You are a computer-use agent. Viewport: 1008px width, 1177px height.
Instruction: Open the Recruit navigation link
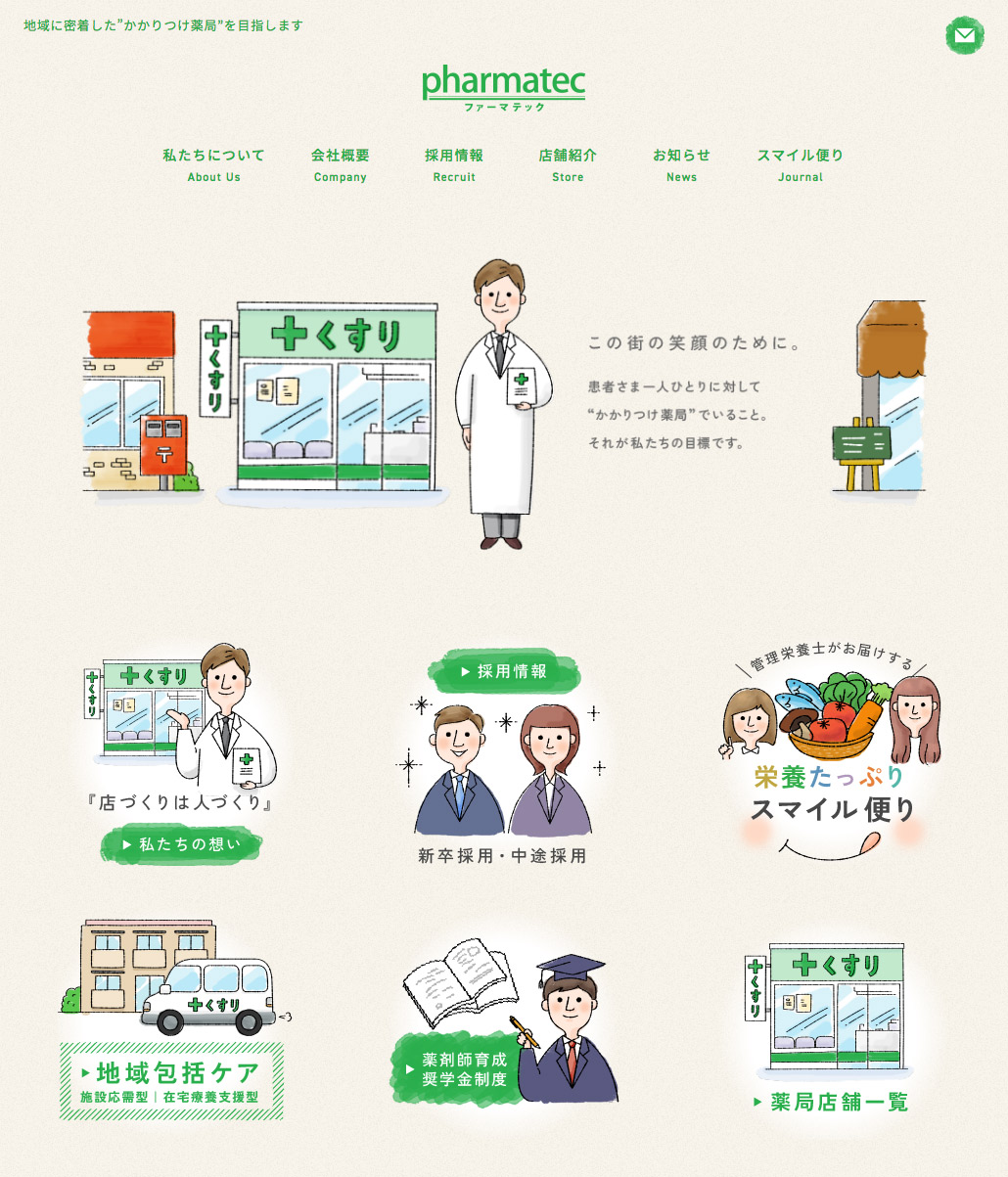[x=454, y=164]
